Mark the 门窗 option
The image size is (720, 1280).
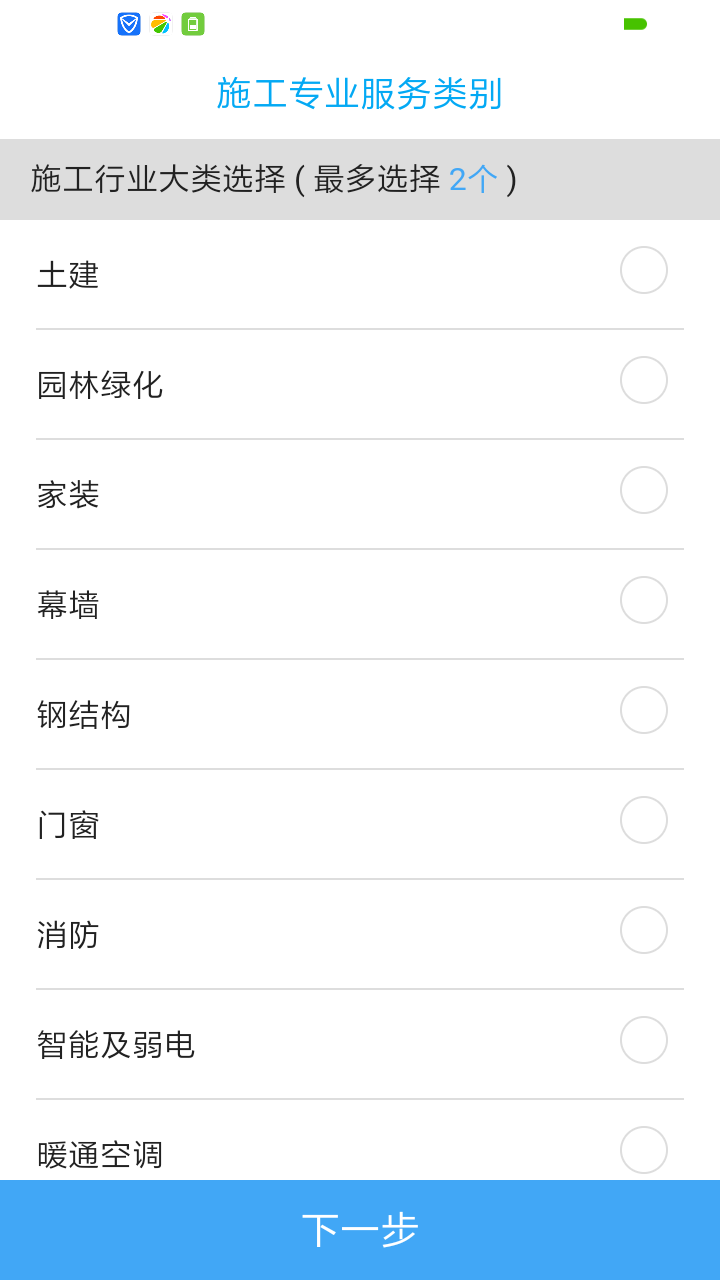[644, 820]
